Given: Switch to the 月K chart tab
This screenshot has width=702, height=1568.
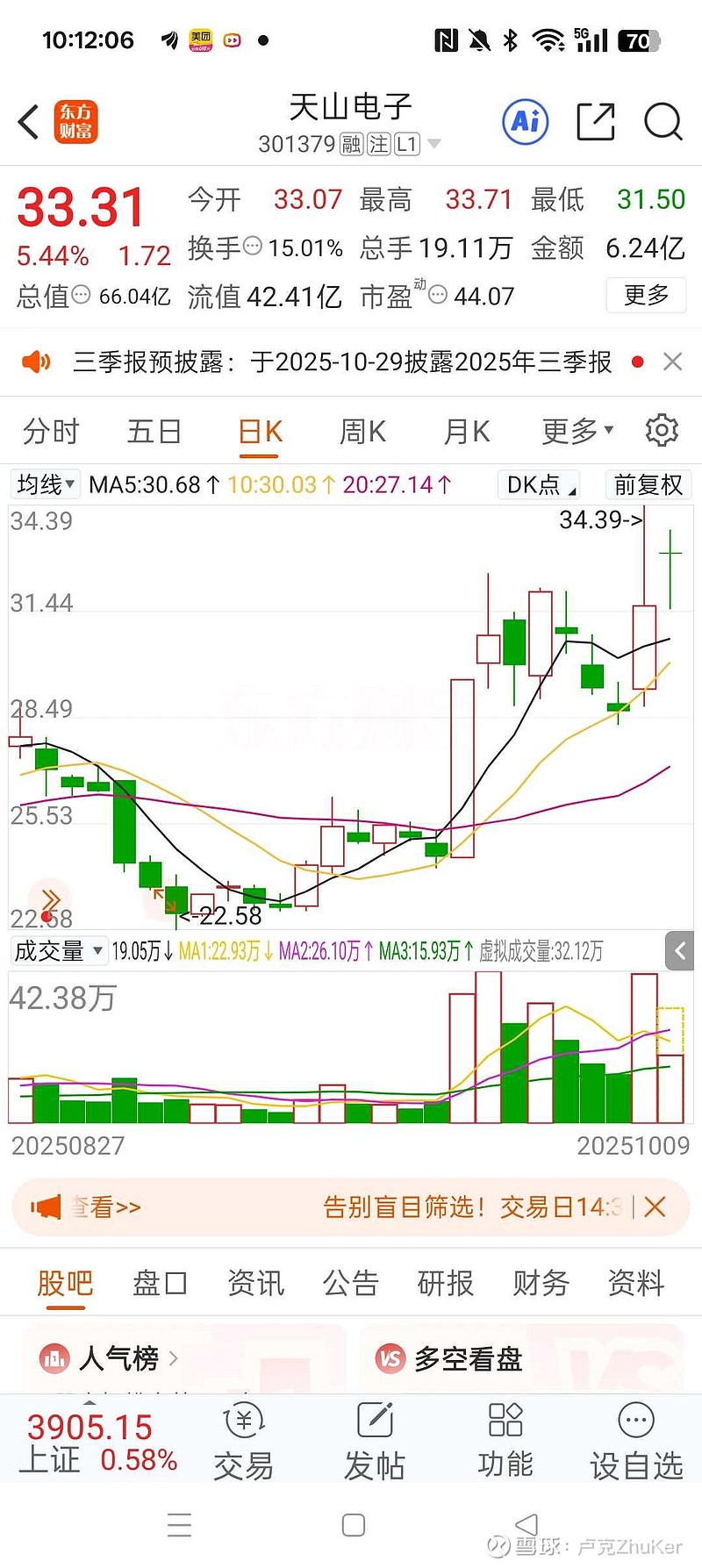Looking at the screenshot, I should point(467,432).
